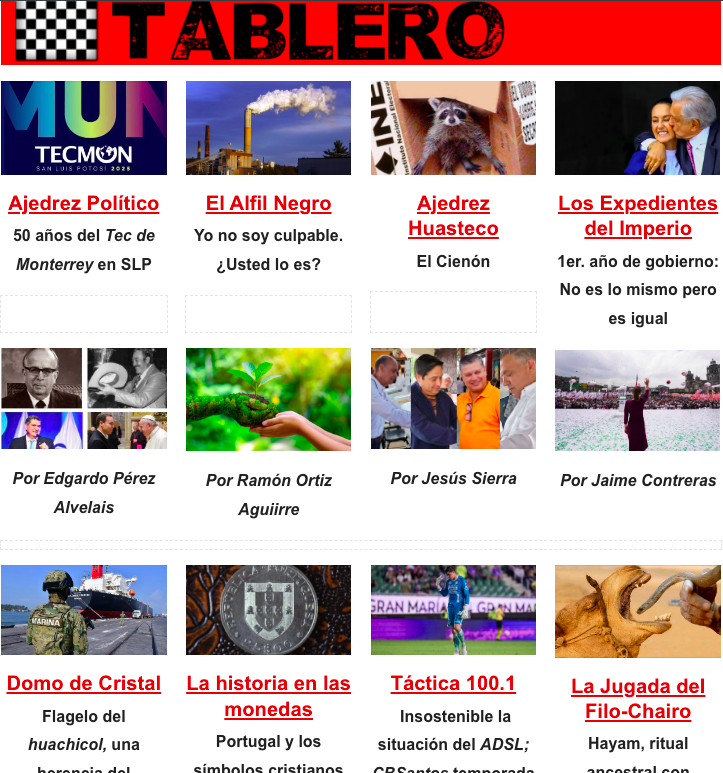723x773 pixels.
Task: Open the Ajedrez Político column link
Action: [x=84, y=204]
